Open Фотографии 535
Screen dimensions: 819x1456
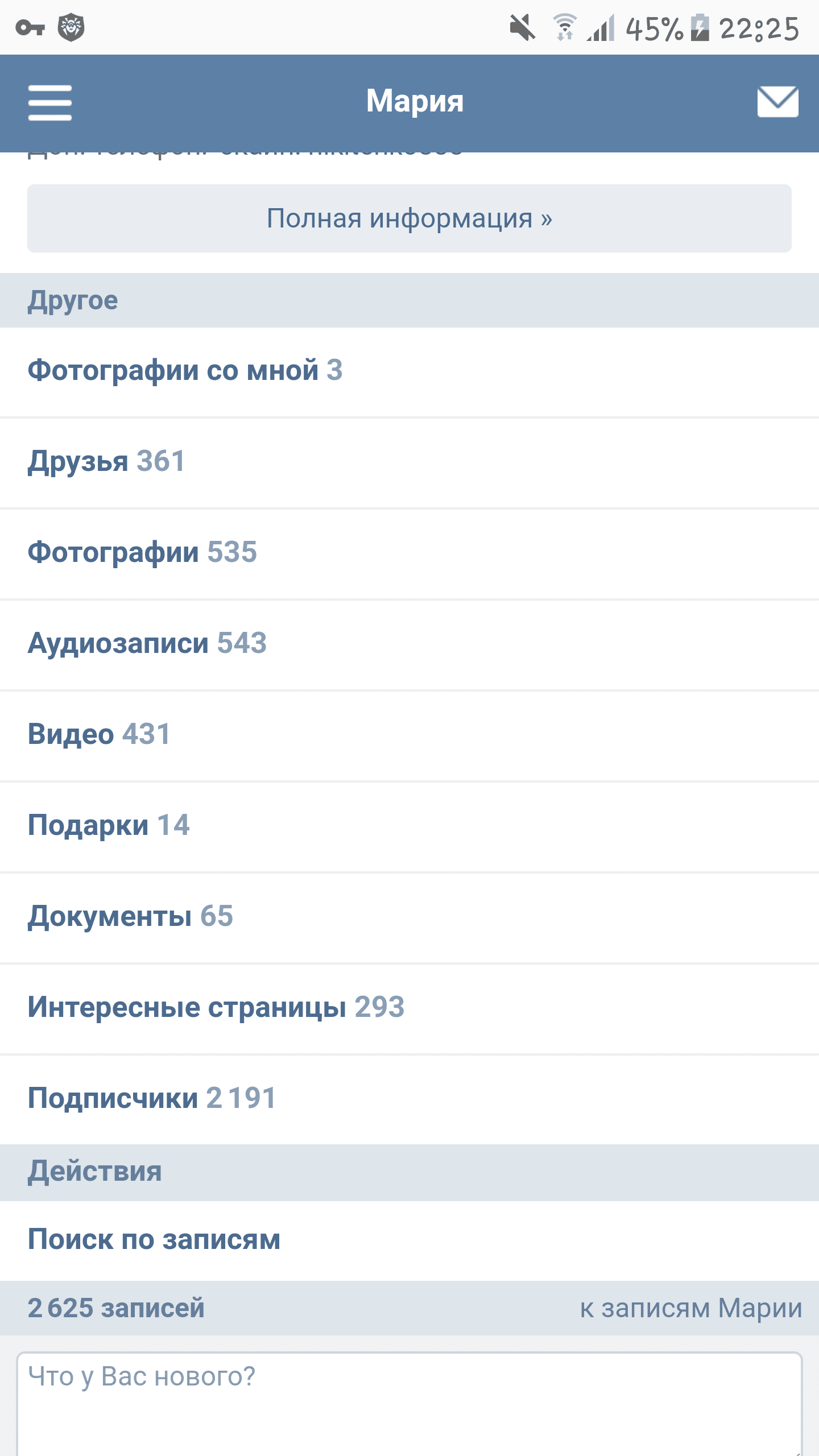(x=142, y=552)
